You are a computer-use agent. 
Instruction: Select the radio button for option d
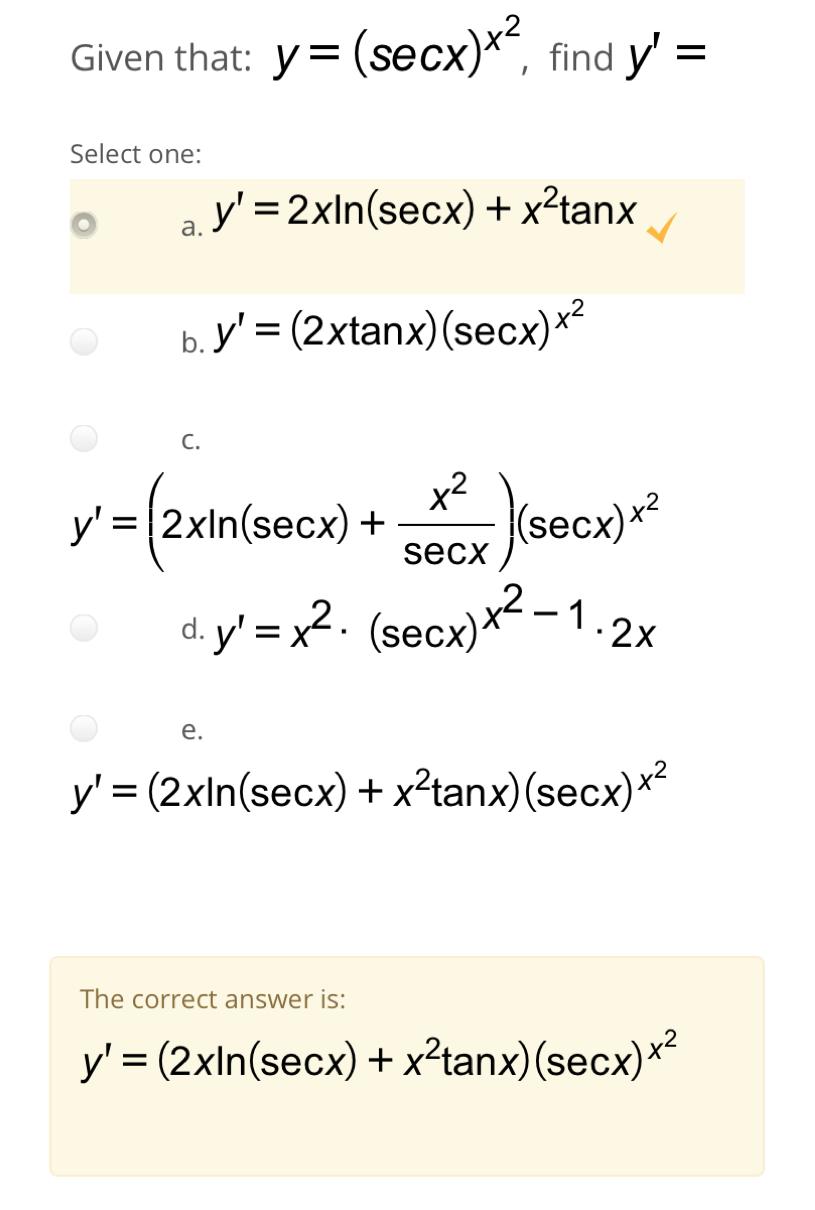click(x=85, y=628)
